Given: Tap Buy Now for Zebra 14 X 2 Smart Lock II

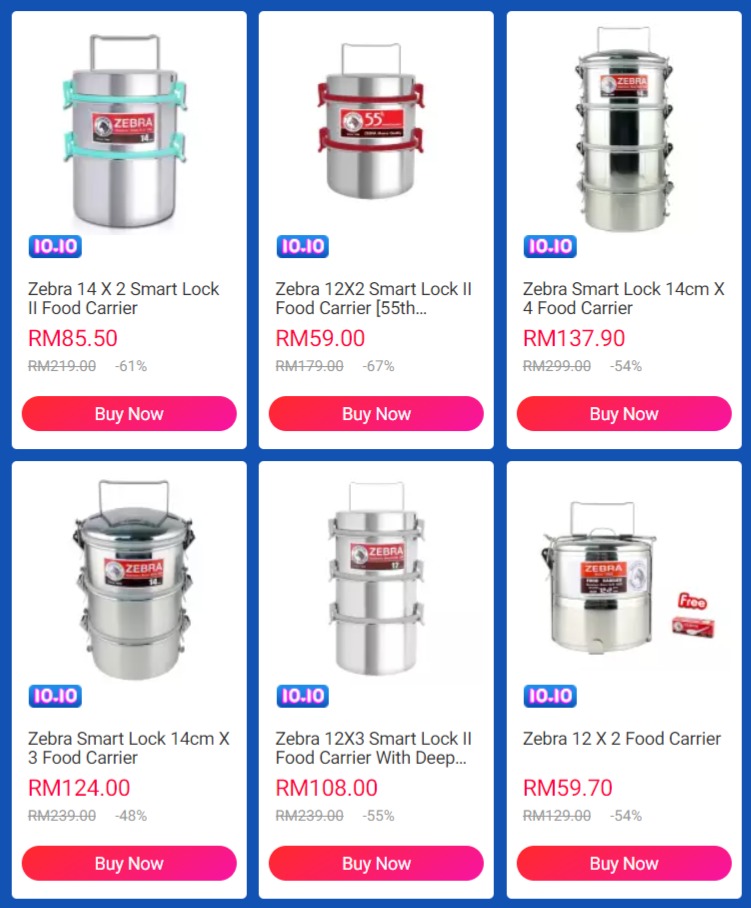Looking at the screenshot, I should 129,414.
